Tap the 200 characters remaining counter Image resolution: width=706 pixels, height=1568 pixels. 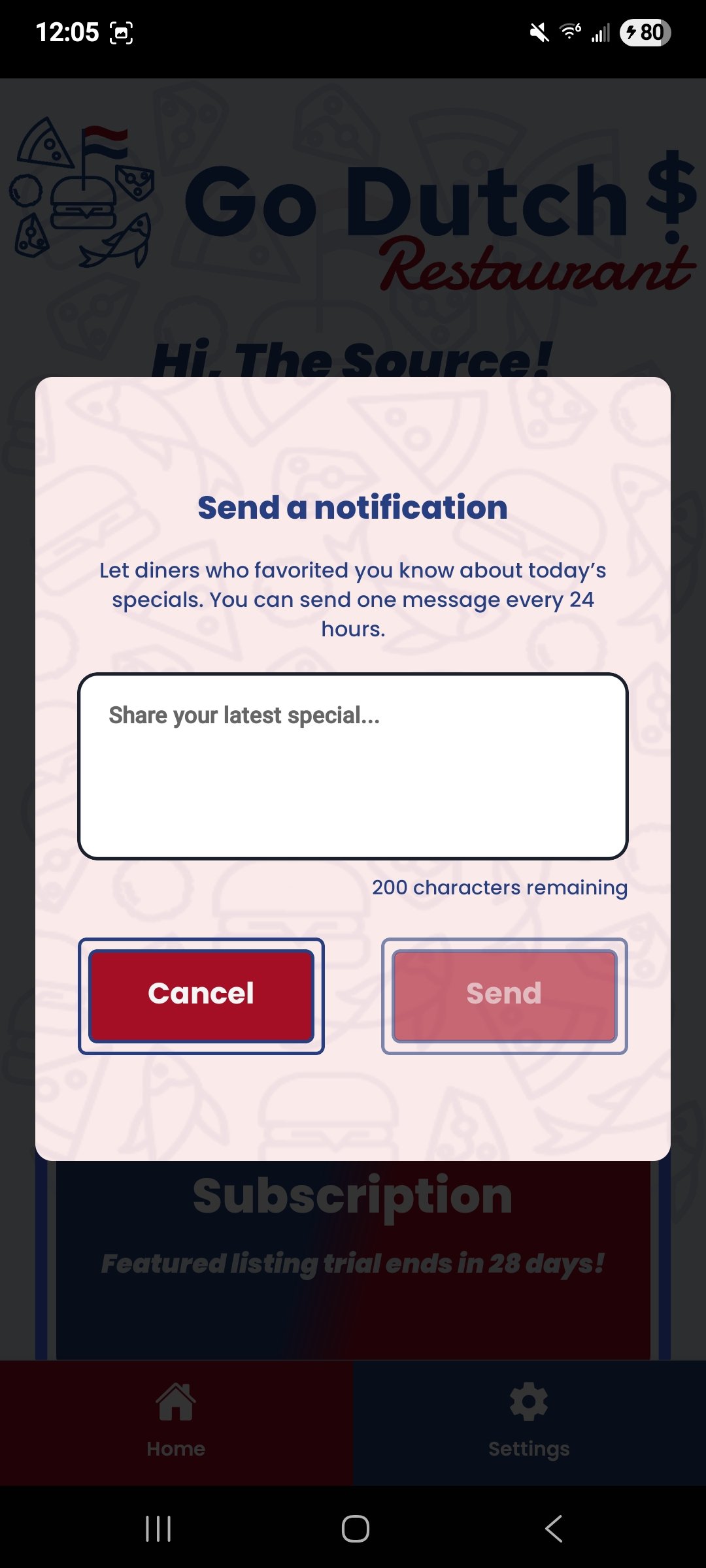[499, 887]
